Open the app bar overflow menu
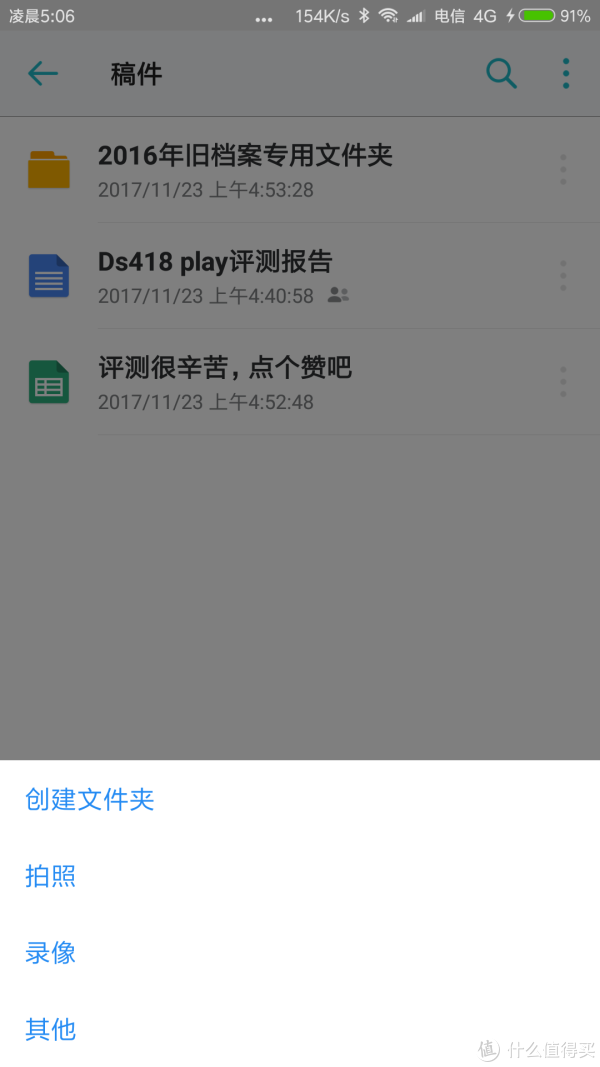The width and height of the screenshot is (600, 1067). point(566,73)
